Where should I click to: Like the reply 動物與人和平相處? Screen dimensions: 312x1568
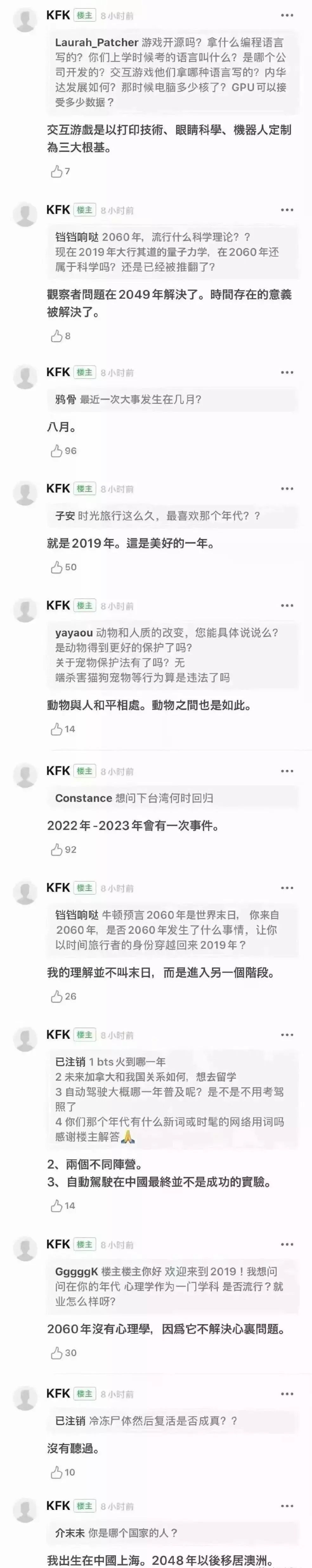57,728
